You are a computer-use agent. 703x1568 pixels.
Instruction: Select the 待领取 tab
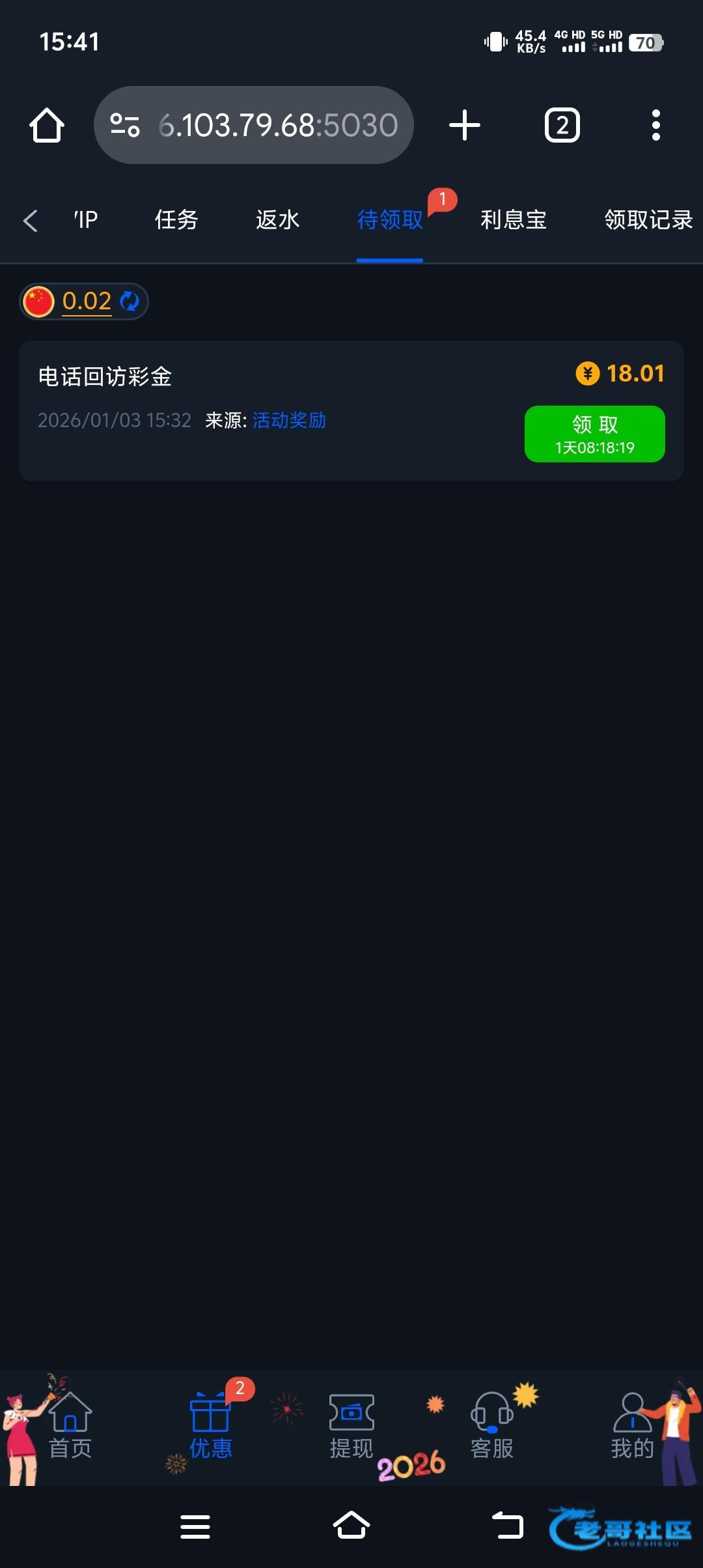coord(390,220)
